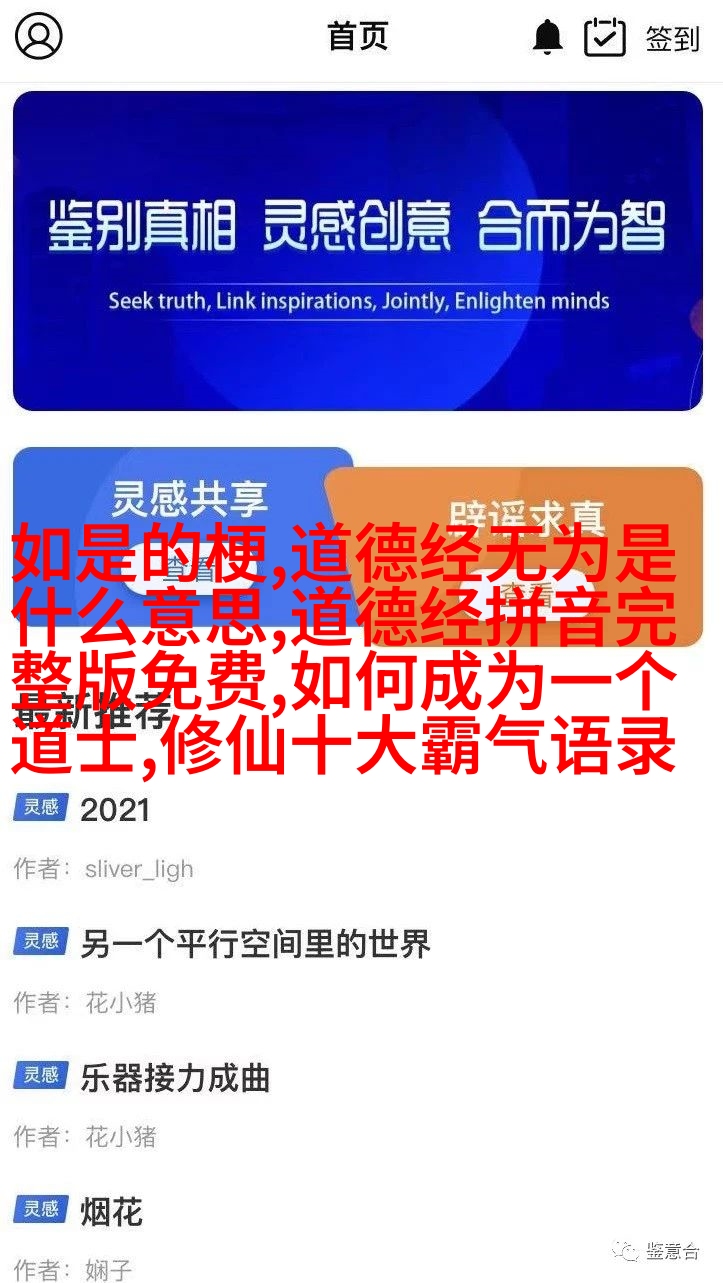Open the 鉴别真相 灵感创意 banner
This screenshot has width=723, height=1283.
359,250
